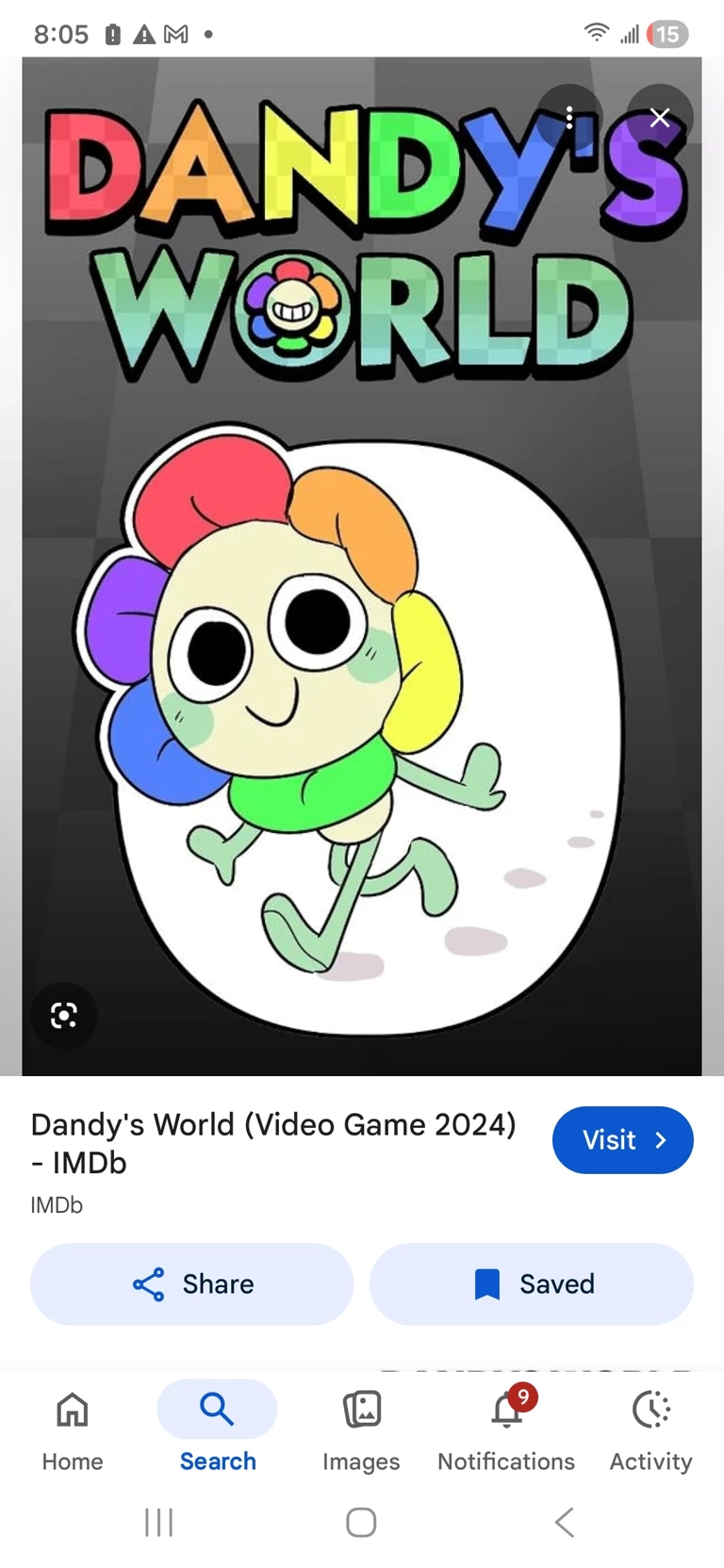Visit the IMDb page

point(622,1140)
